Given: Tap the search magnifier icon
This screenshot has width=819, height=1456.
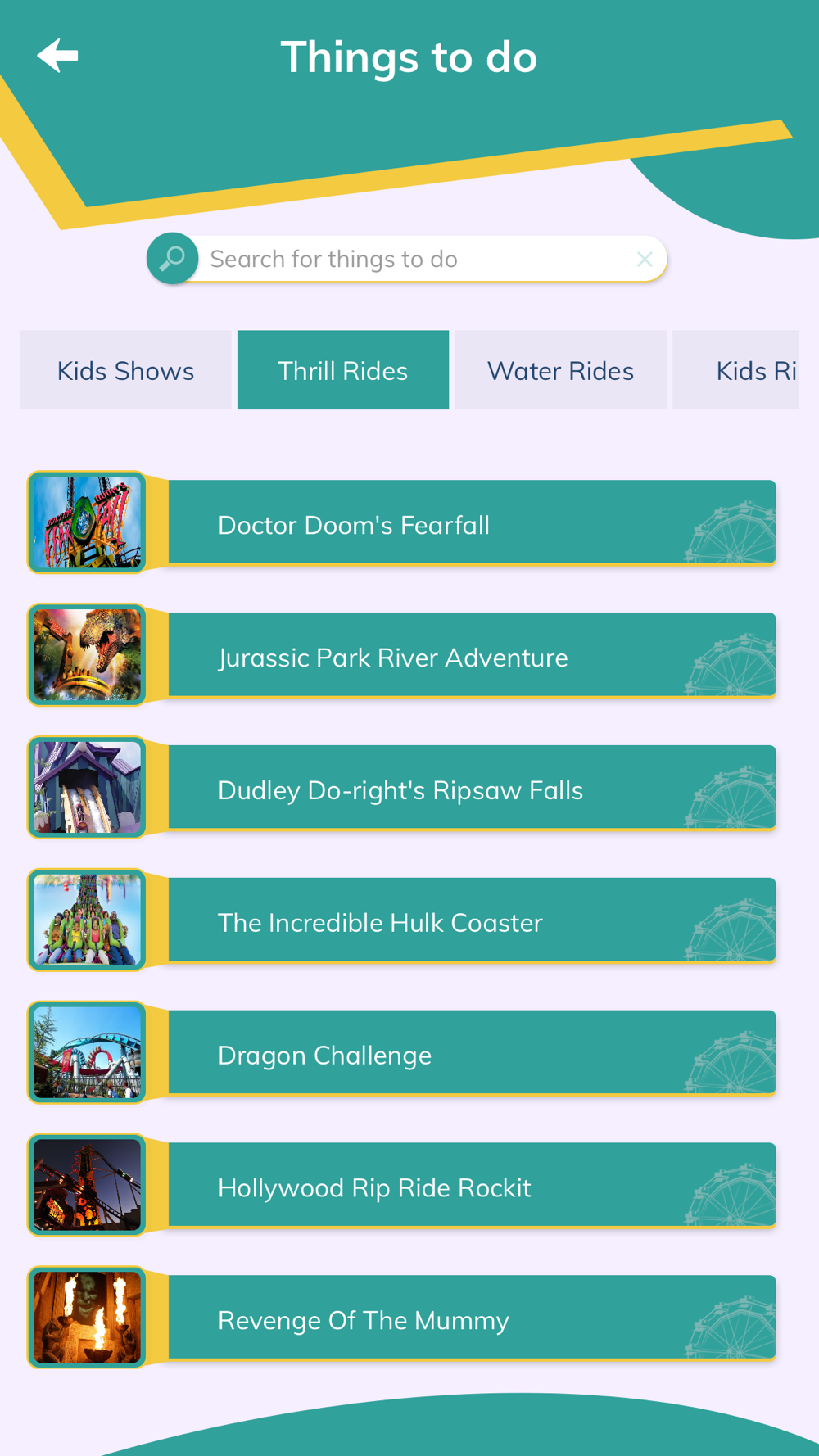Looking at the screenshot, I should point(172,259).
